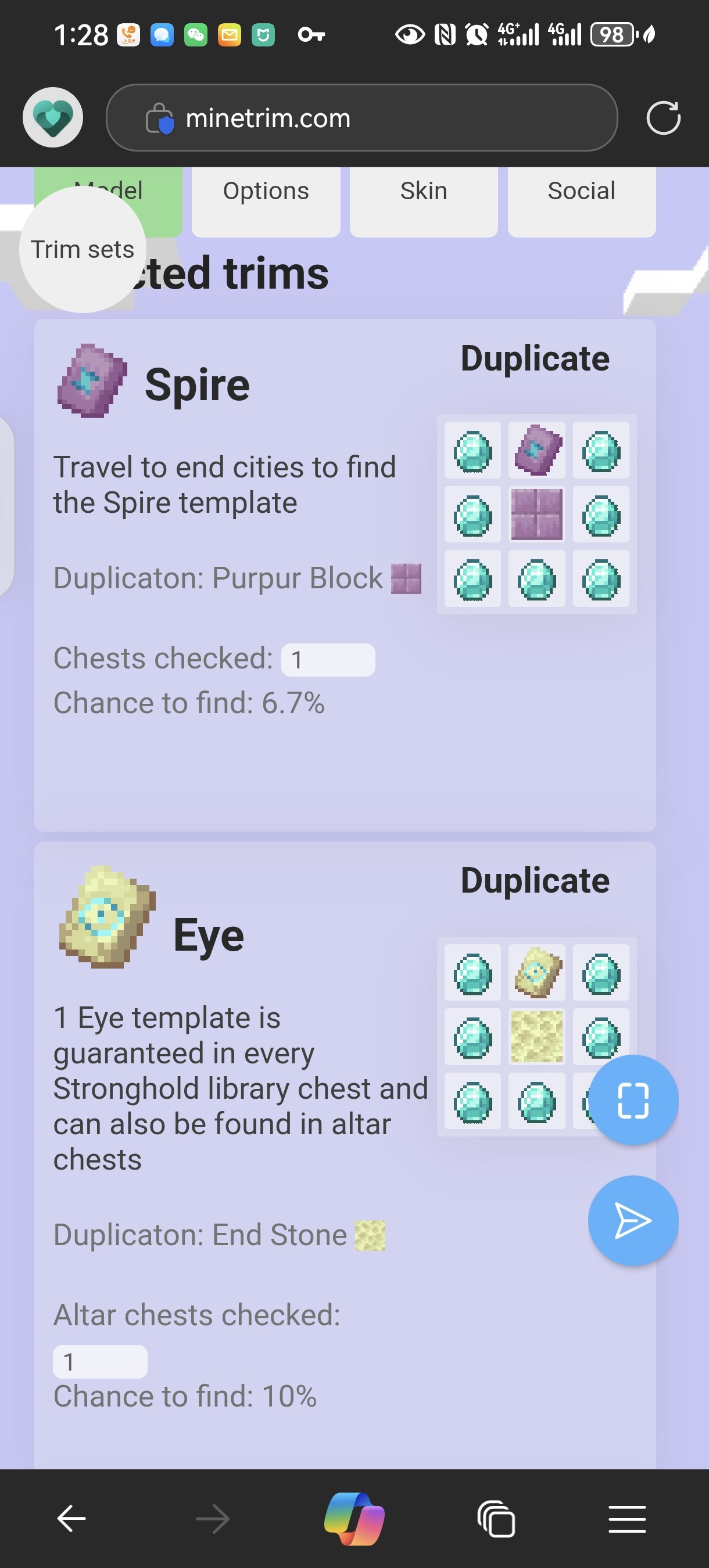Edit the Altar chests checked number field
The width and height of the screenshot is (709, 1568).
(x=100, y=1362)
